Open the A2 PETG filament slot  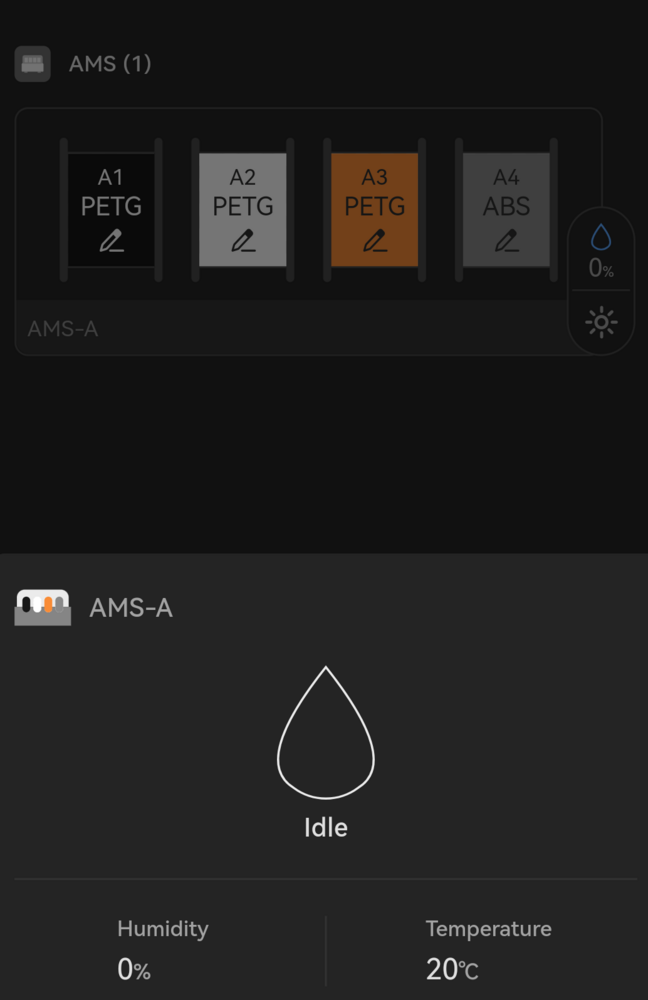[243, 208]
